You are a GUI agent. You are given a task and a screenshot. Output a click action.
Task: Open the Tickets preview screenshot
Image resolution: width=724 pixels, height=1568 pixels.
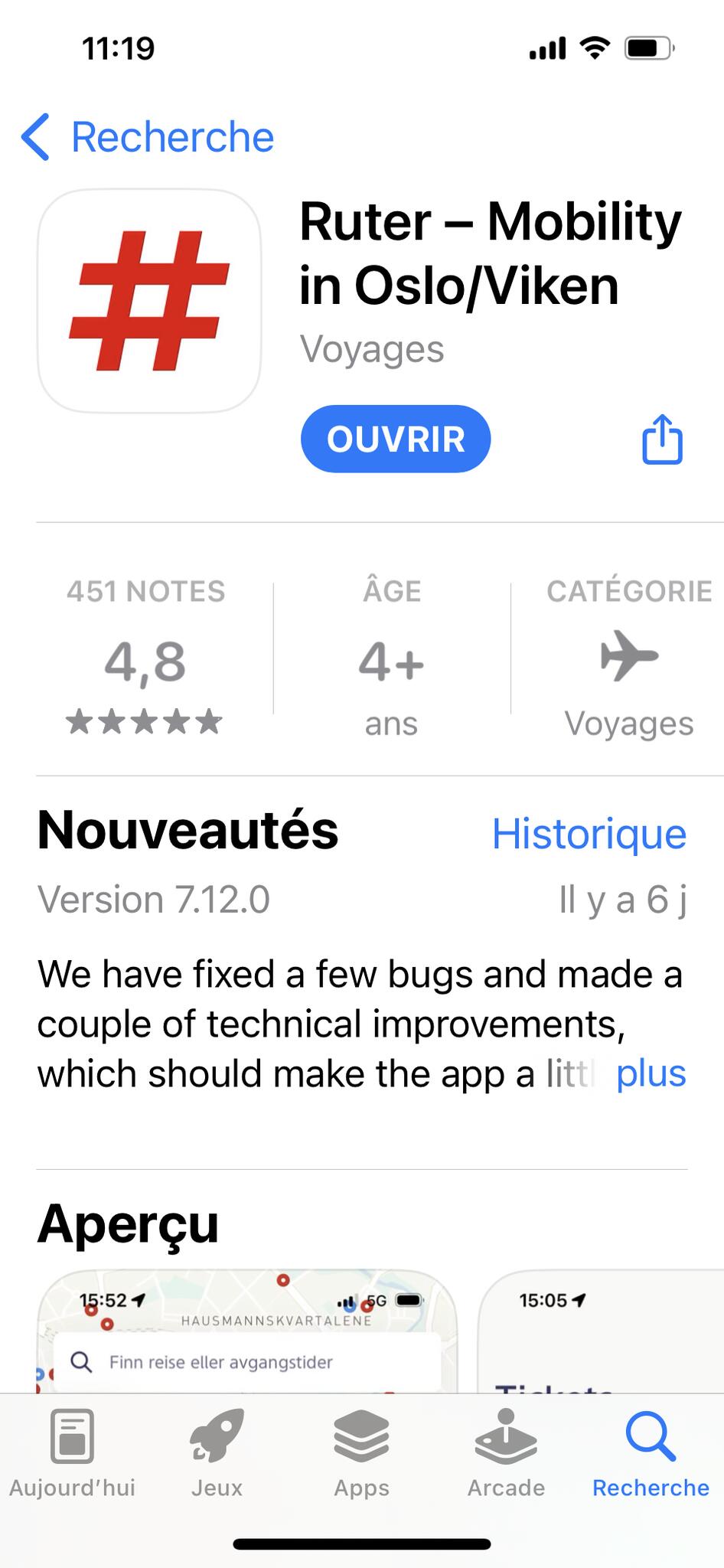tap(601, 1331)
